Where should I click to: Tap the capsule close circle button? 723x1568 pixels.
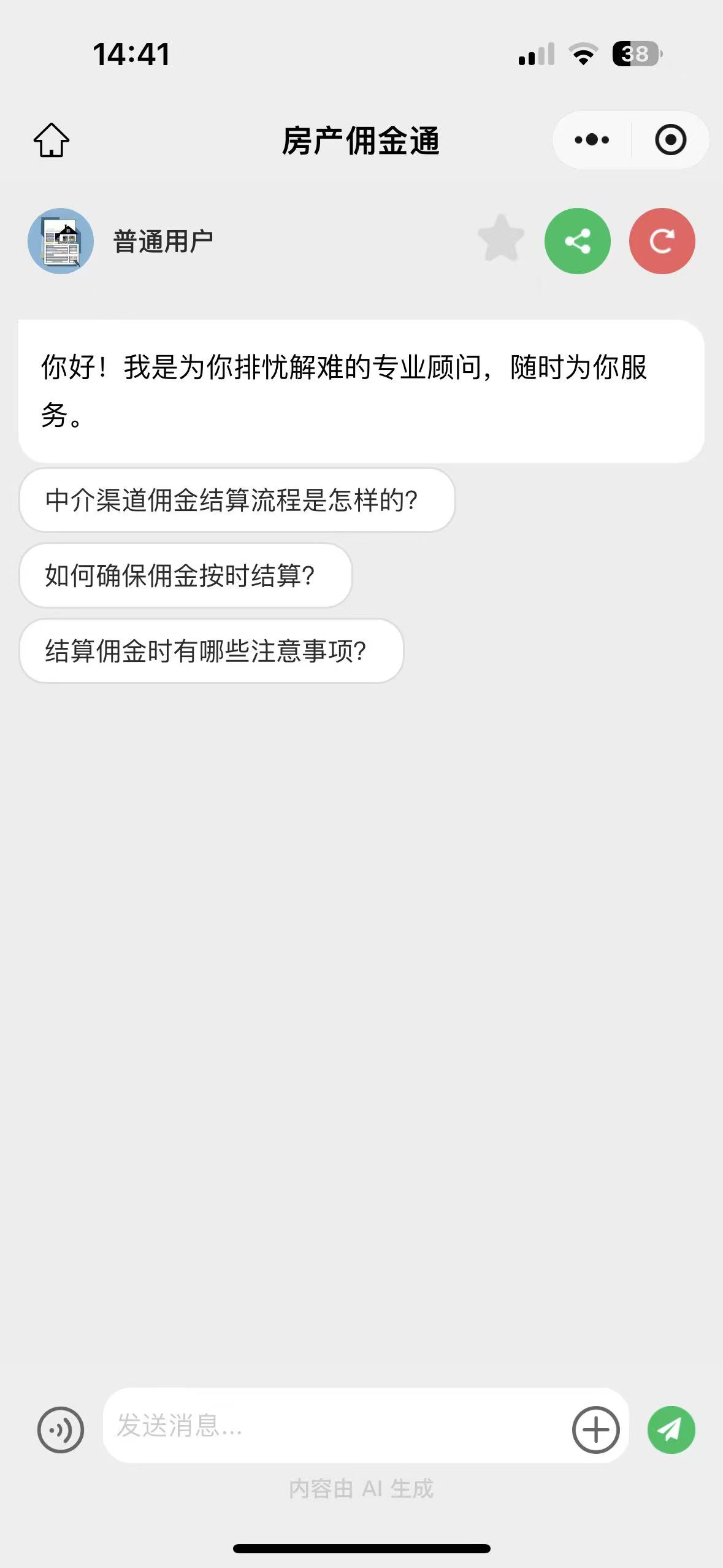[670, 139]
